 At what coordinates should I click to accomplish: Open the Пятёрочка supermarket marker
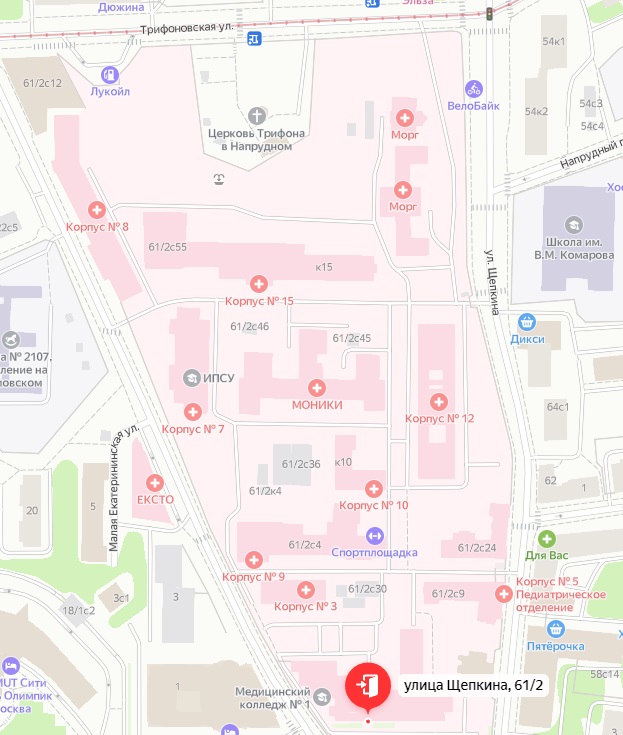[x=558, y=629]
